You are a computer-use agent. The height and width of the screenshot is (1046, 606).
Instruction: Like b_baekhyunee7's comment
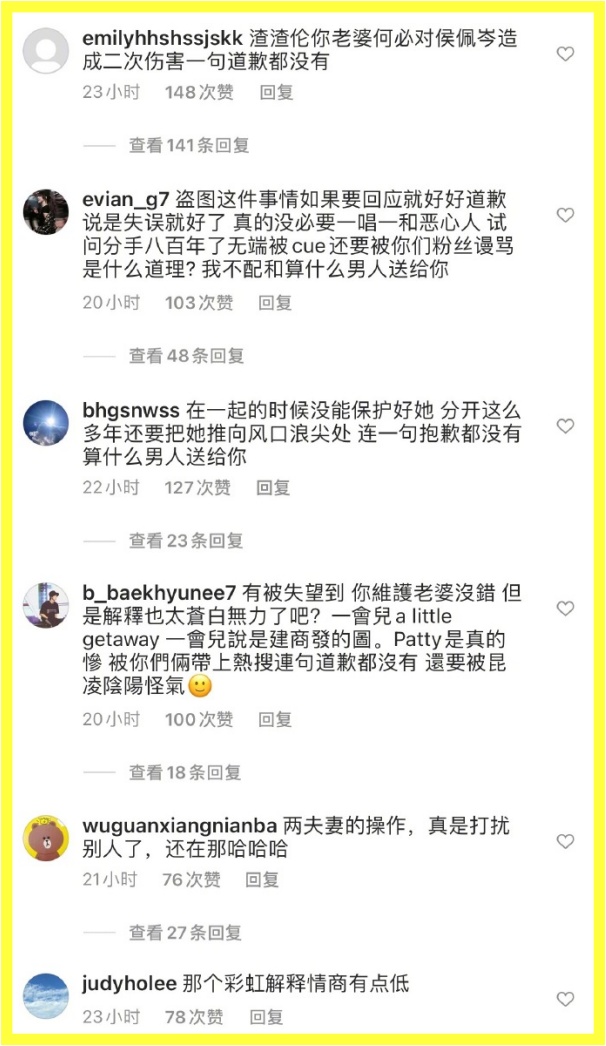tap(565, 609)
